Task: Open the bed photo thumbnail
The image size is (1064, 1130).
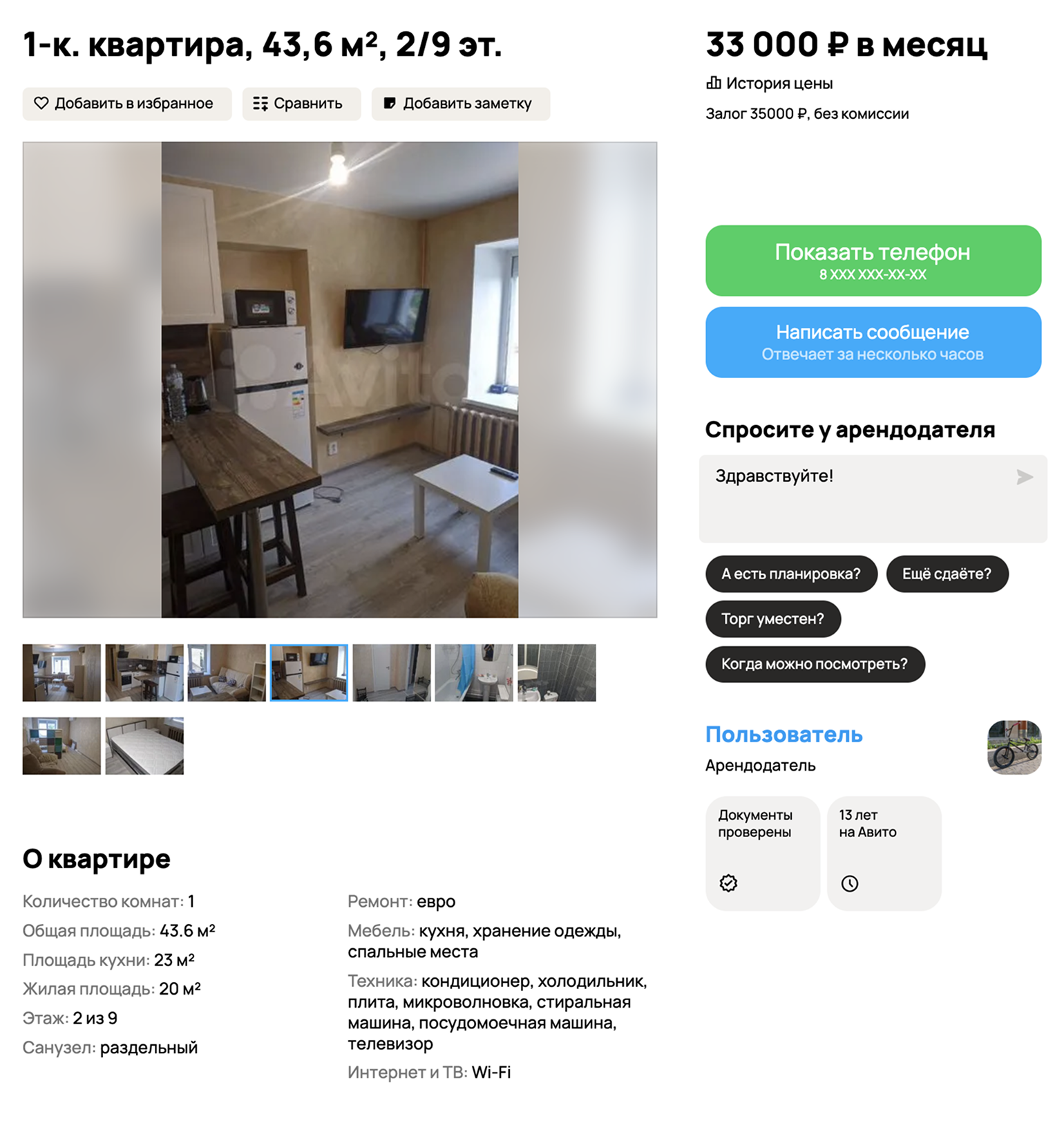Action: 144,745
